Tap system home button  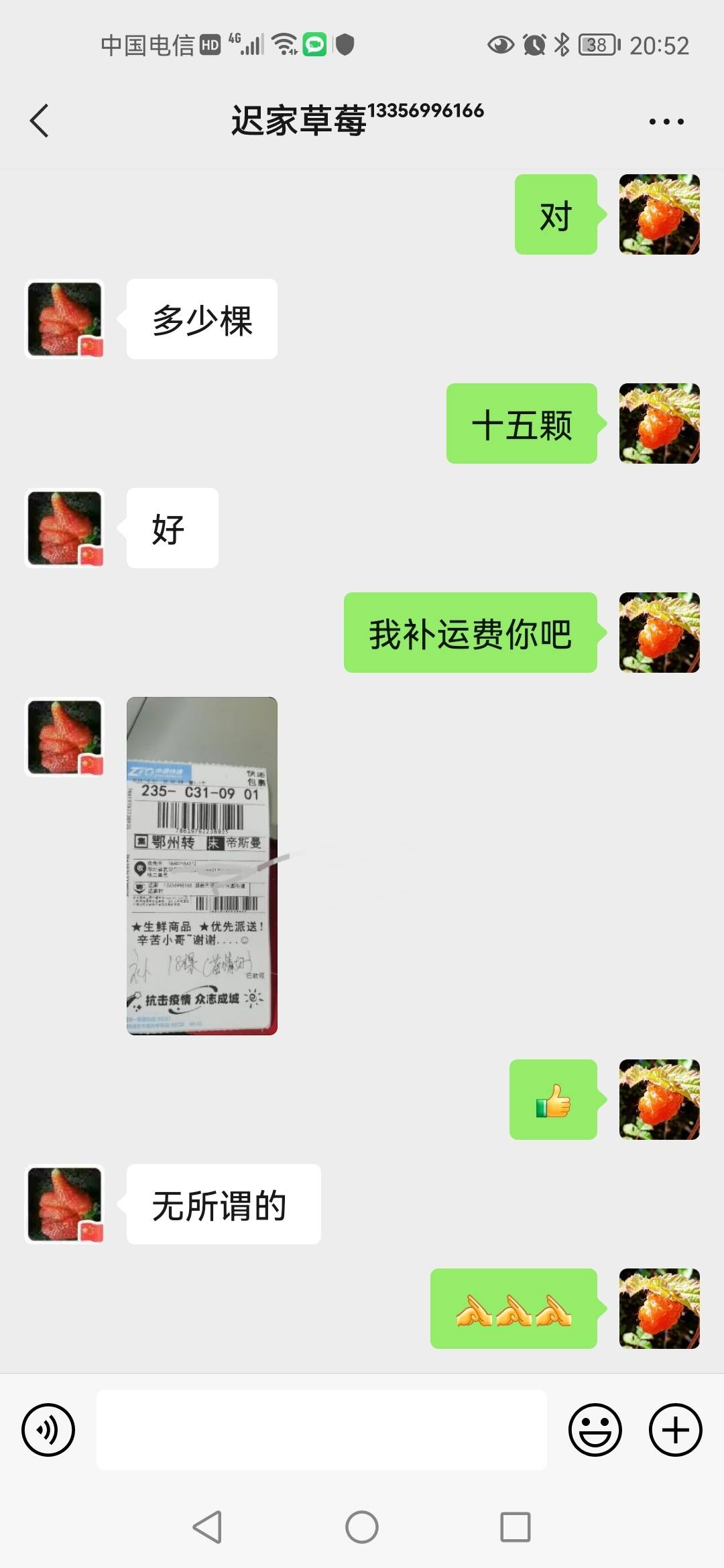click(x=362, y=1528)
